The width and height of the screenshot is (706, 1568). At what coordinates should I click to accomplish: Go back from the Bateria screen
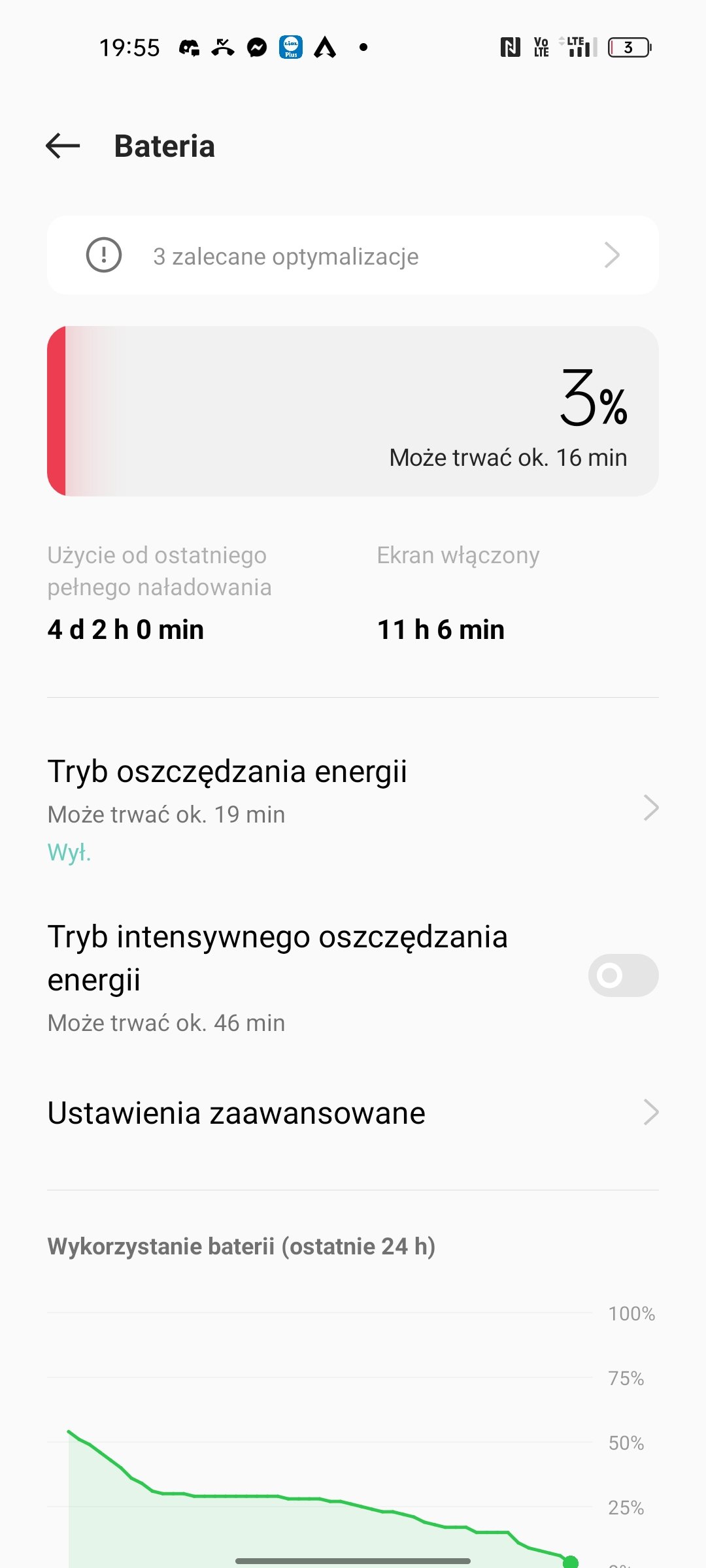(x=63, y=146)
